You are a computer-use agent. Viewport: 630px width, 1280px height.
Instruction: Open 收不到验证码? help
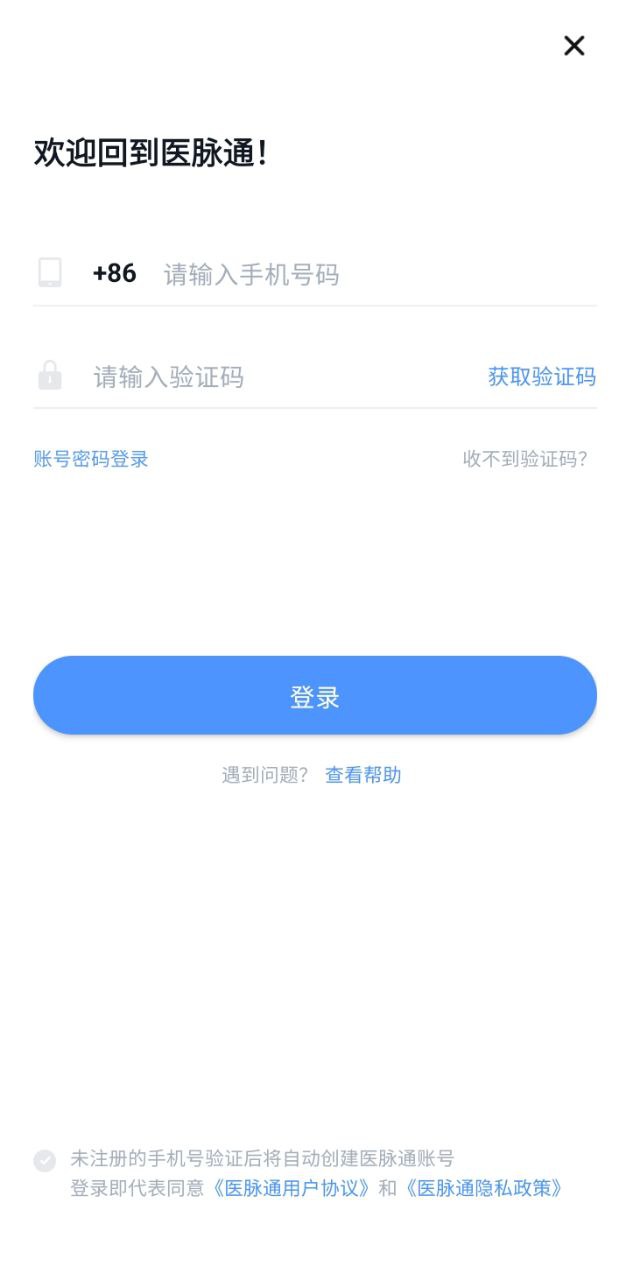click(525, 459)
